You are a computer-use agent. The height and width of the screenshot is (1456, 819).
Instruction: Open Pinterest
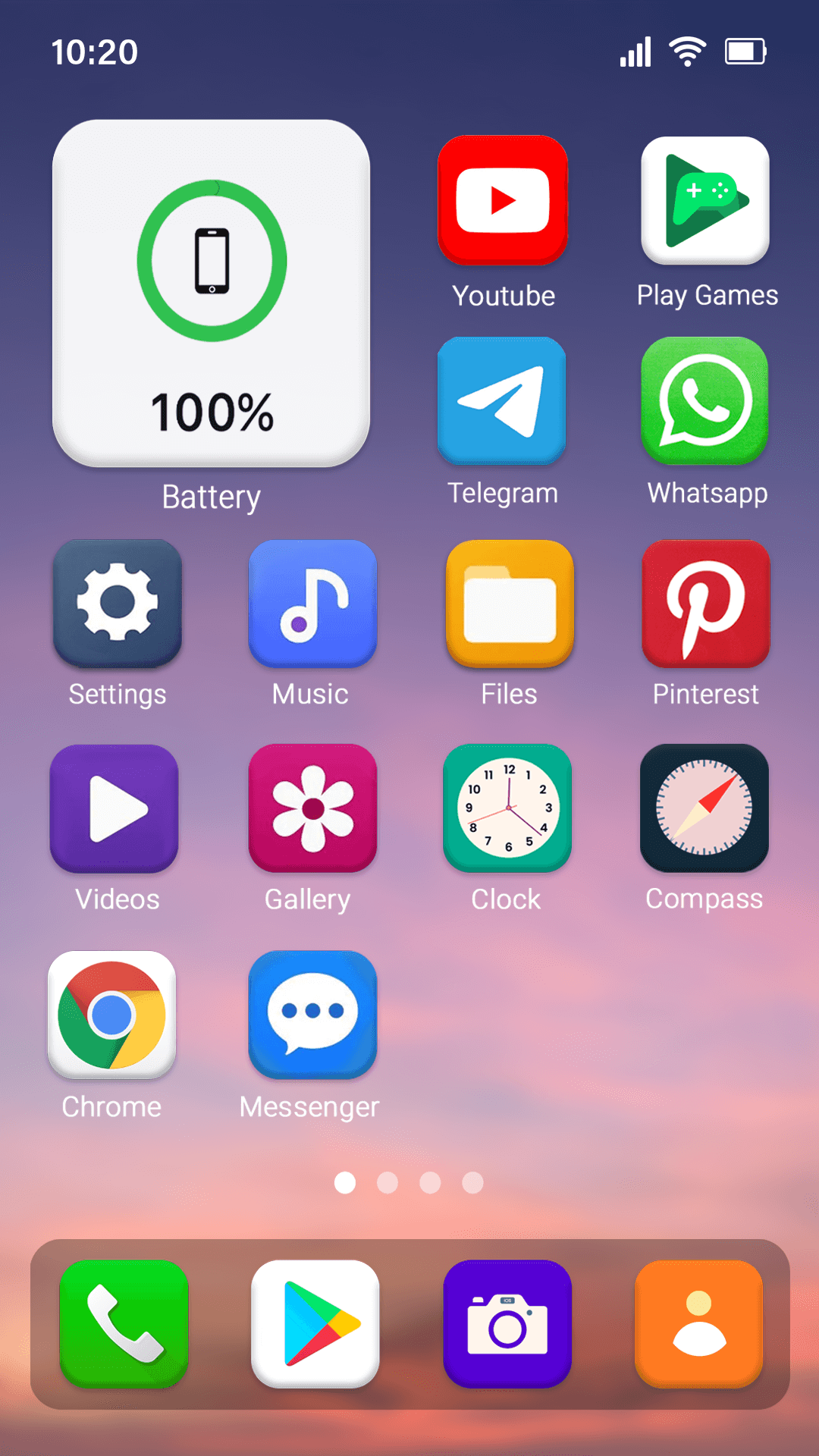704,603
